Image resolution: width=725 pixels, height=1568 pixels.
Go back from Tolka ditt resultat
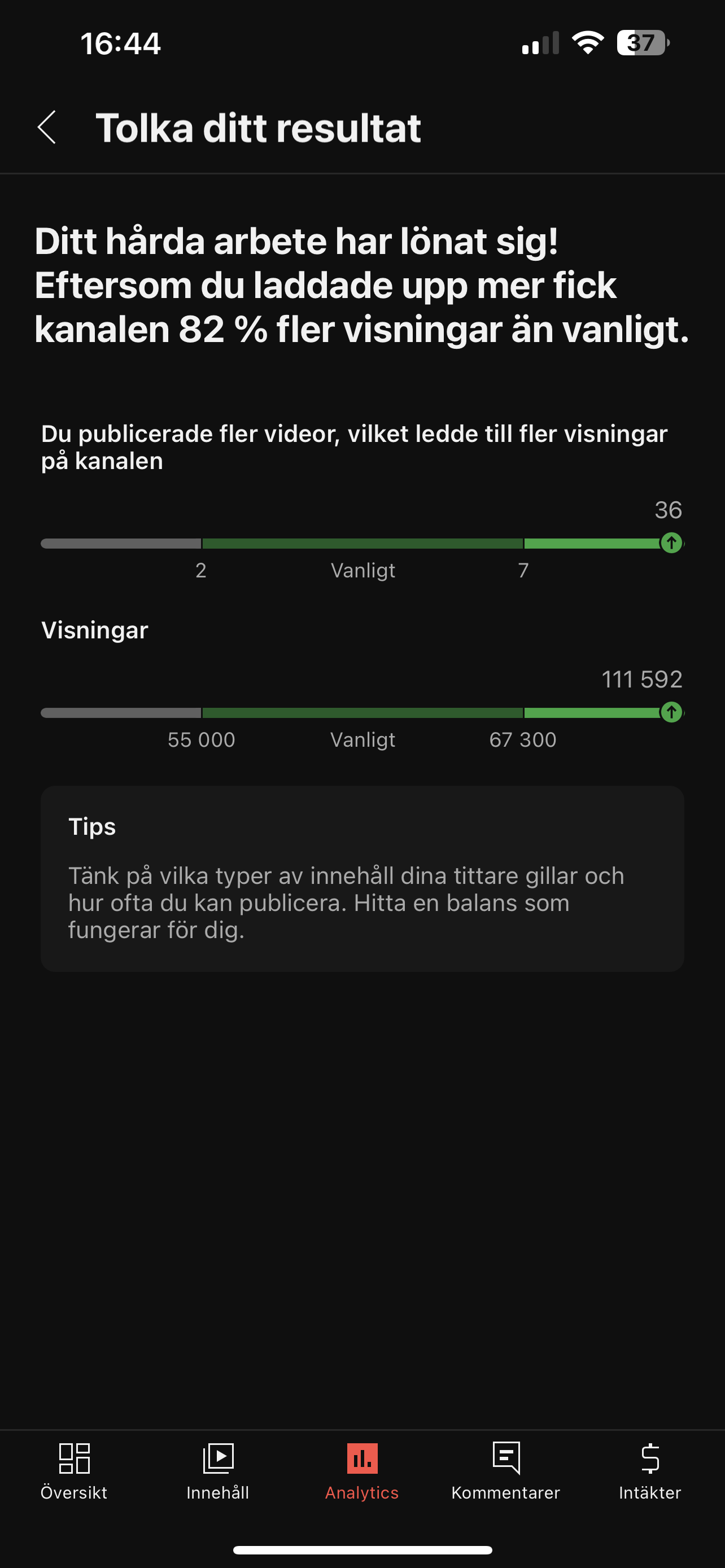click(47, 127)
